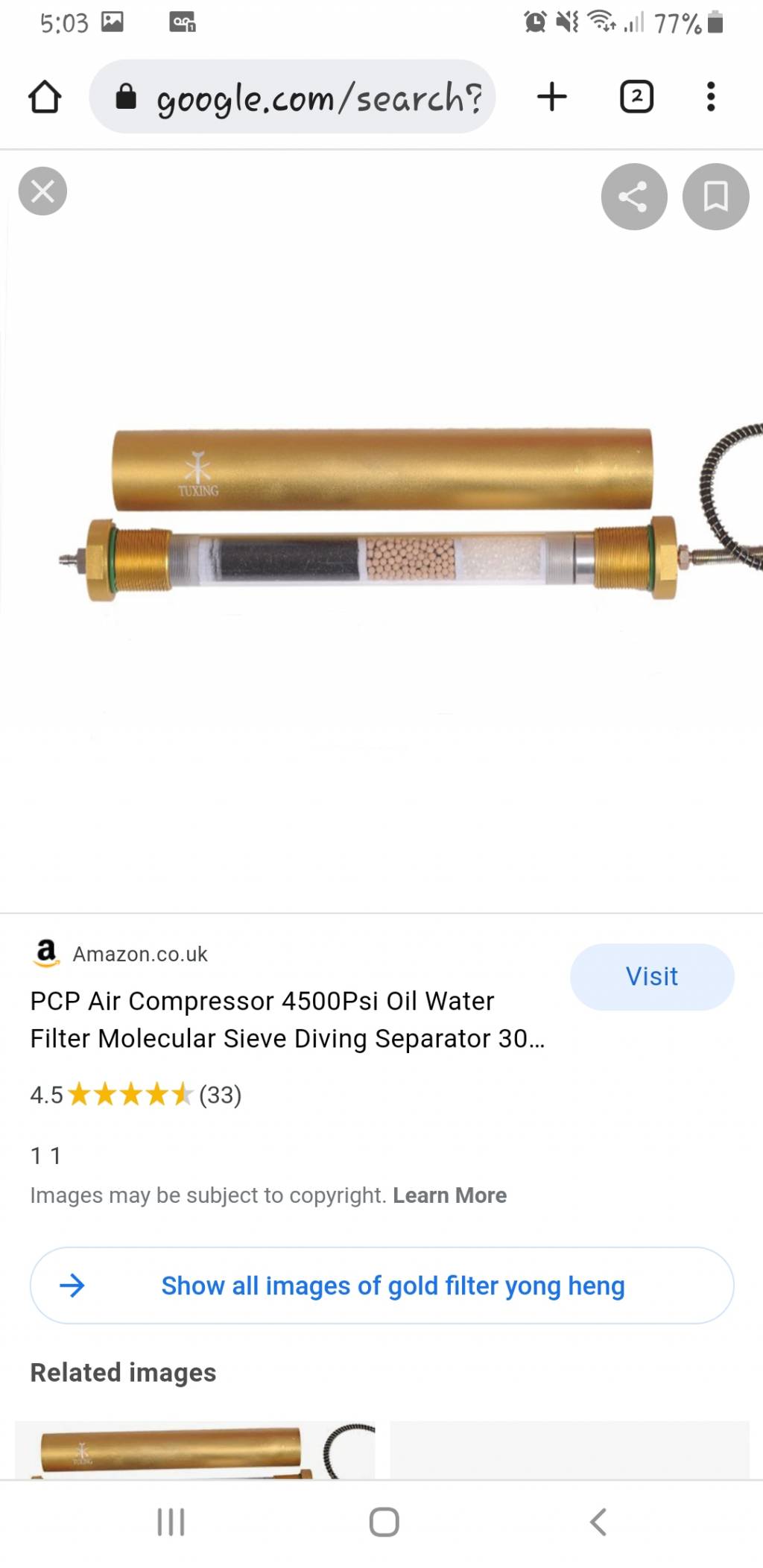Open the tab switcher
The height and width of the screenshot is (1568, 763).
coord(636,97)
